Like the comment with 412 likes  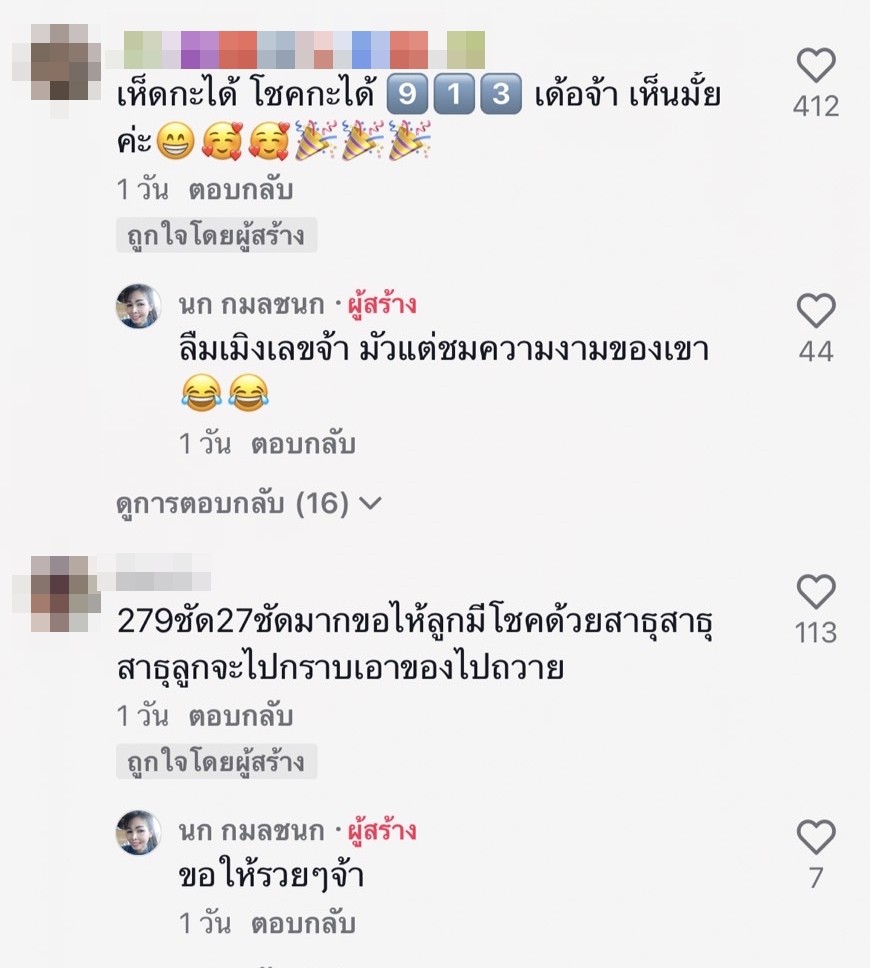pyautogui.click(x=815, y=66)
